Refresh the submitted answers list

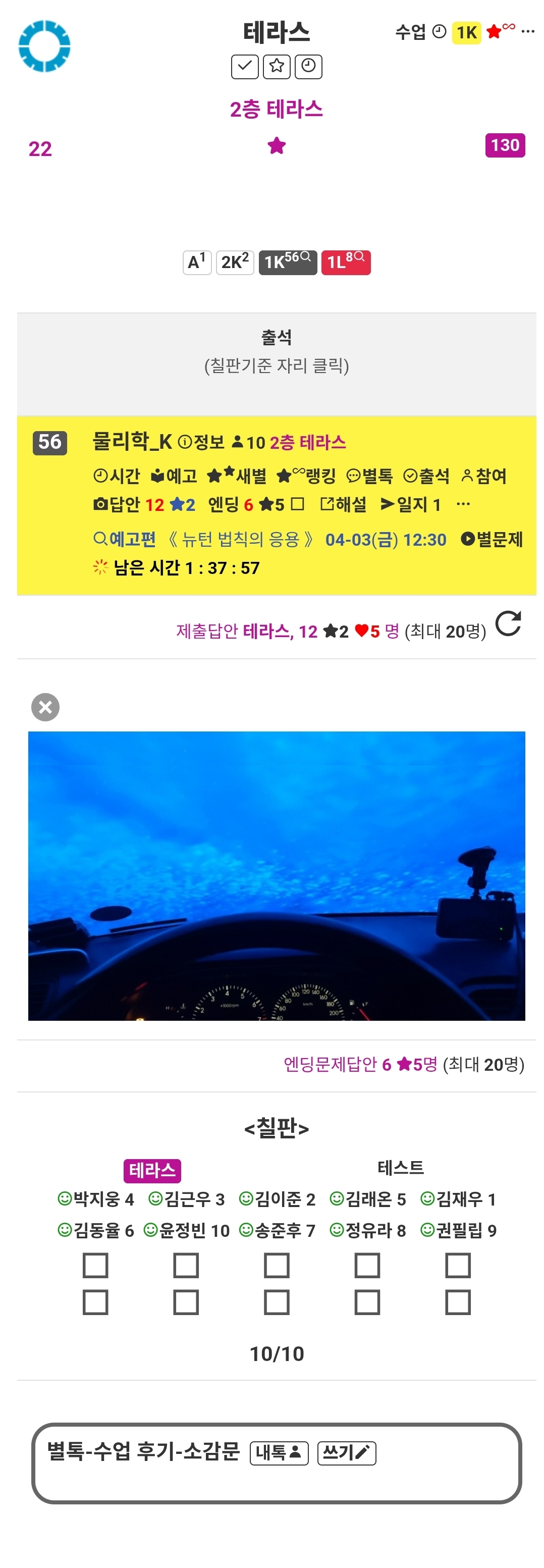pyautogui.click(x=508, y=624)
